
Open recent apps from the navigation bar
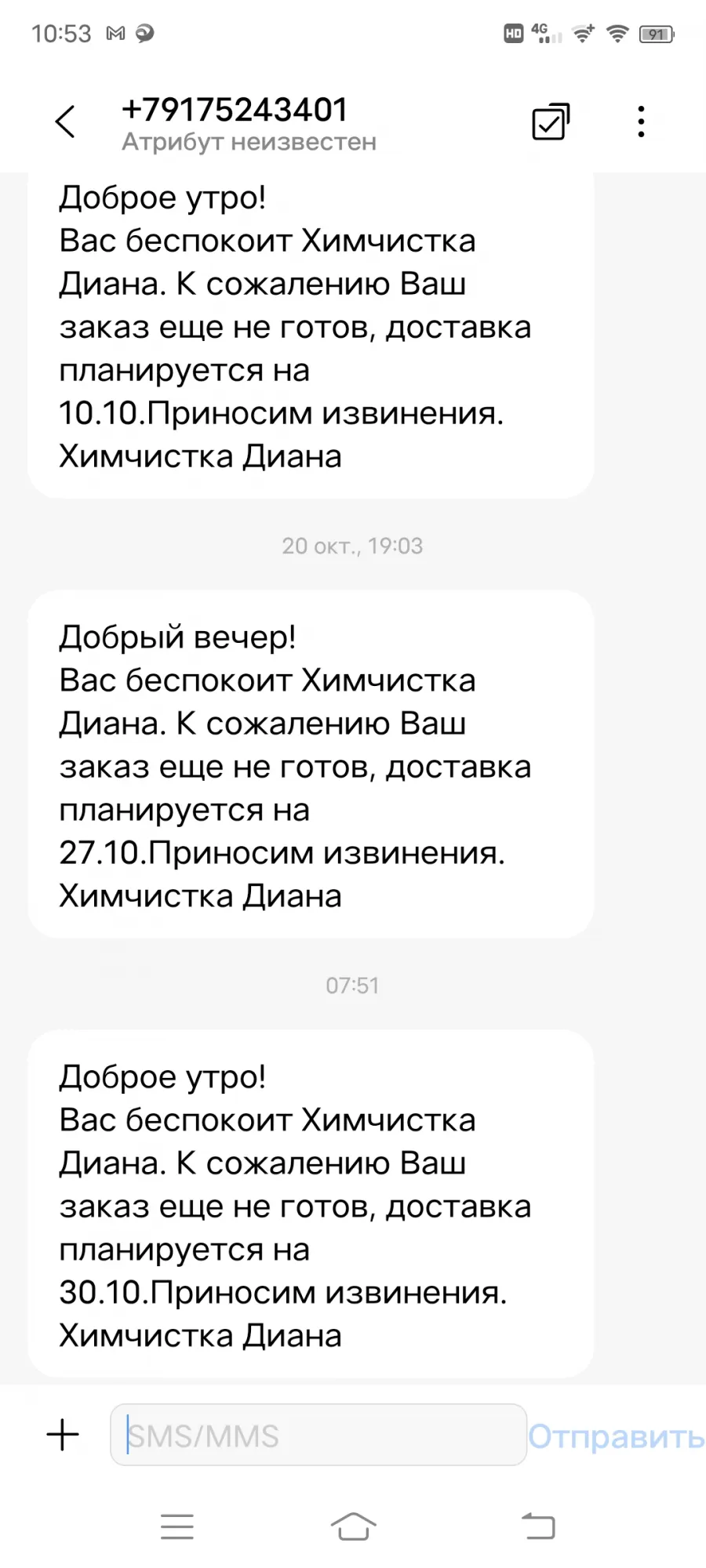(x=177, y=1526)
